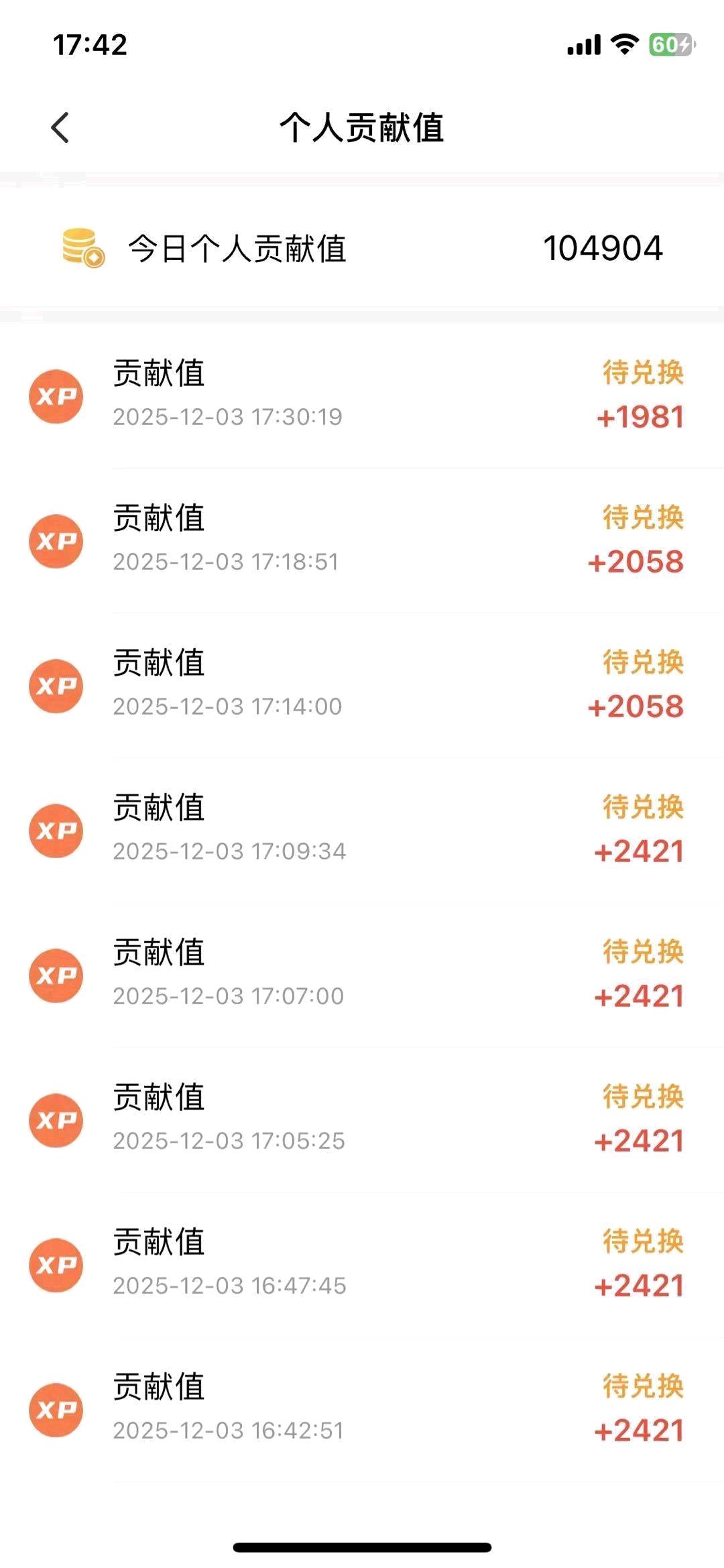Open the 待兑换 status on the 17:30:19 entry
Viewport: 724px width, 1568px height.
(642, 375)
